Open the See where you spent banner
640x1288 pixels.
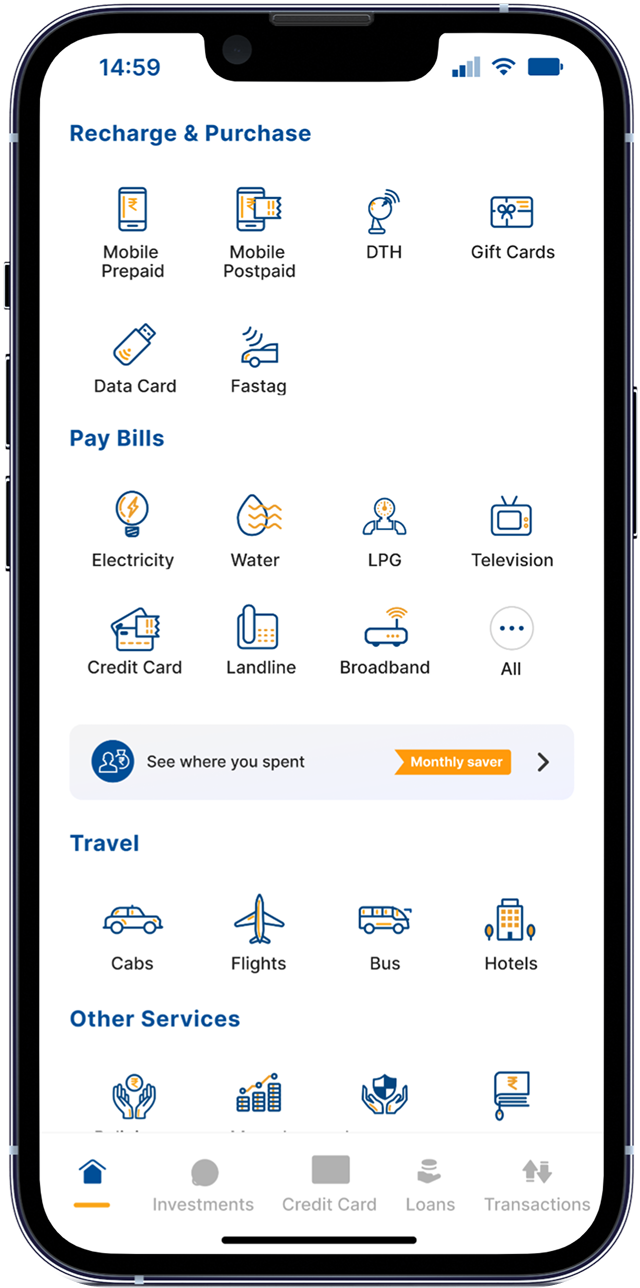321,762
